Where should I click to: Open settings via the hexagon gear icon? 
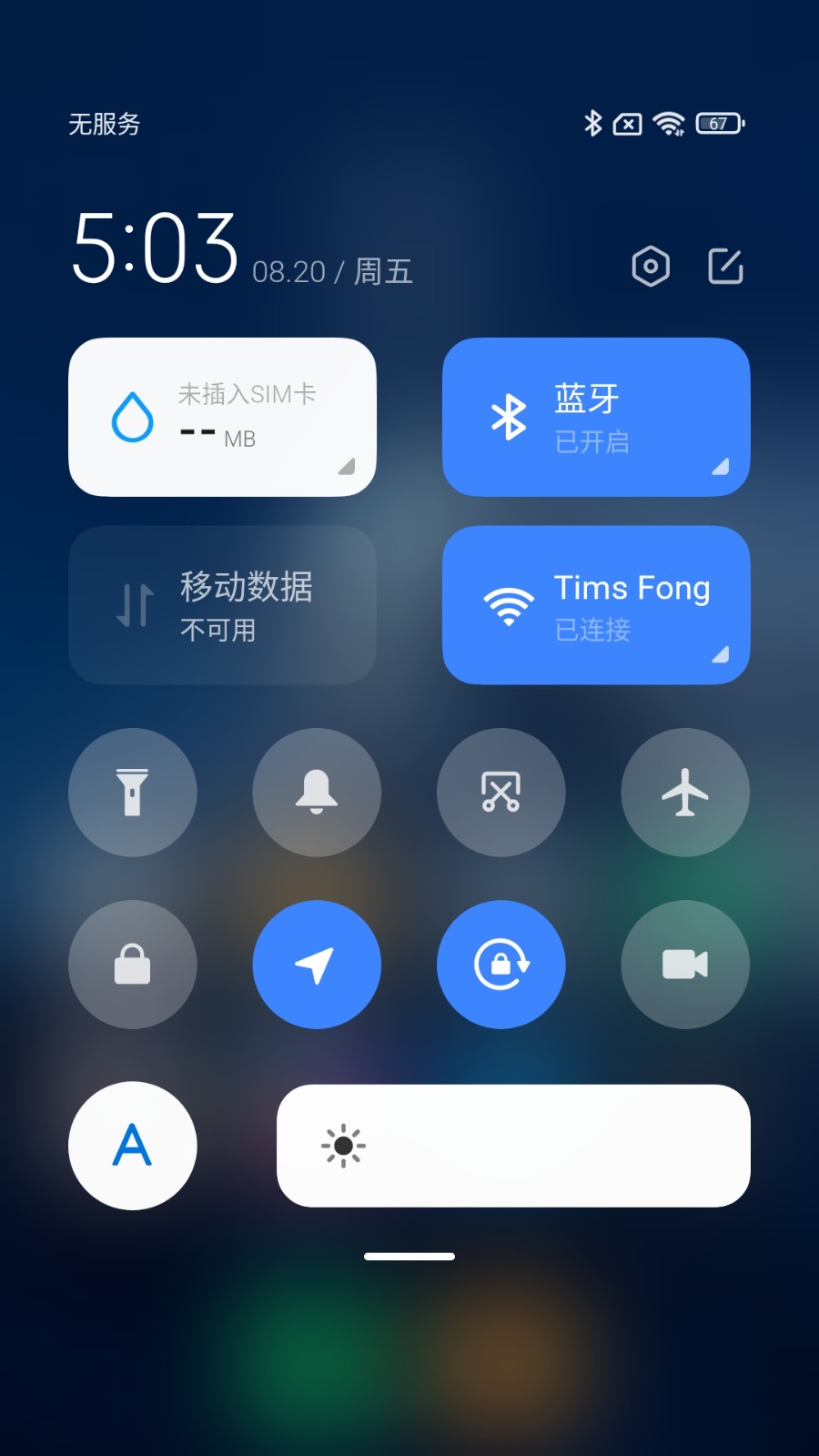pos(650,267)
